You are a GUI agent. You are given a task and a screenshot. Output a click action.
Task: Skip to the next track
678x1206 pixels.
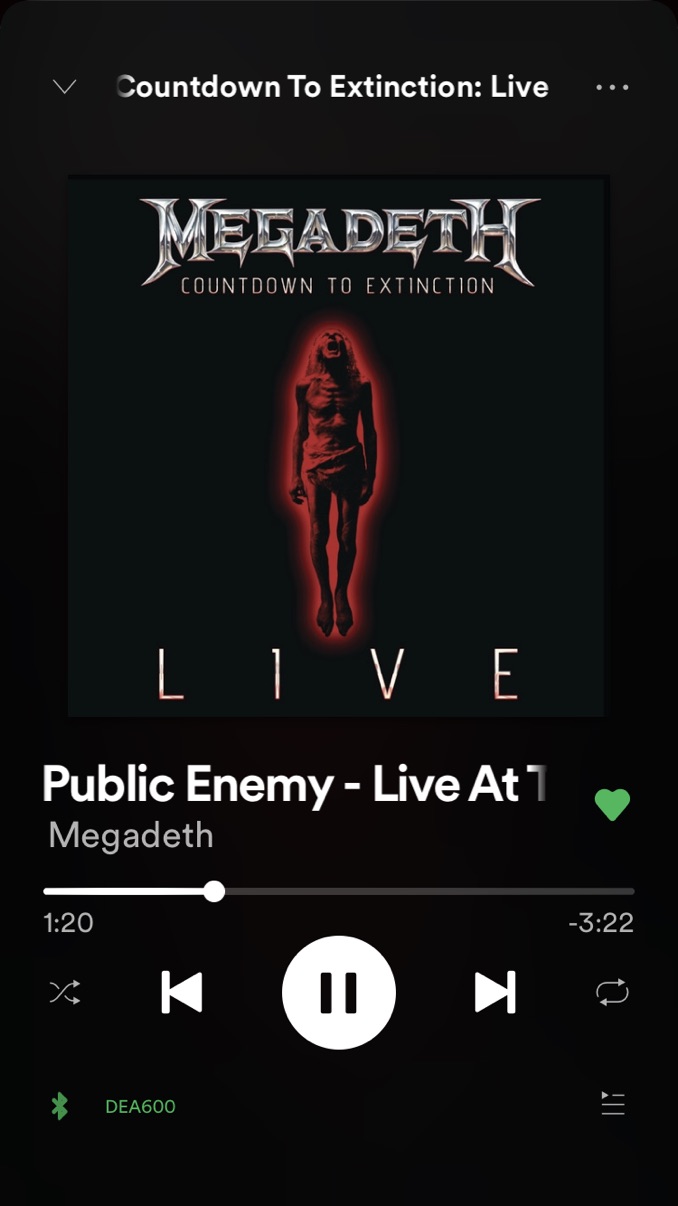pyautogui.click(x=495, y=992)
